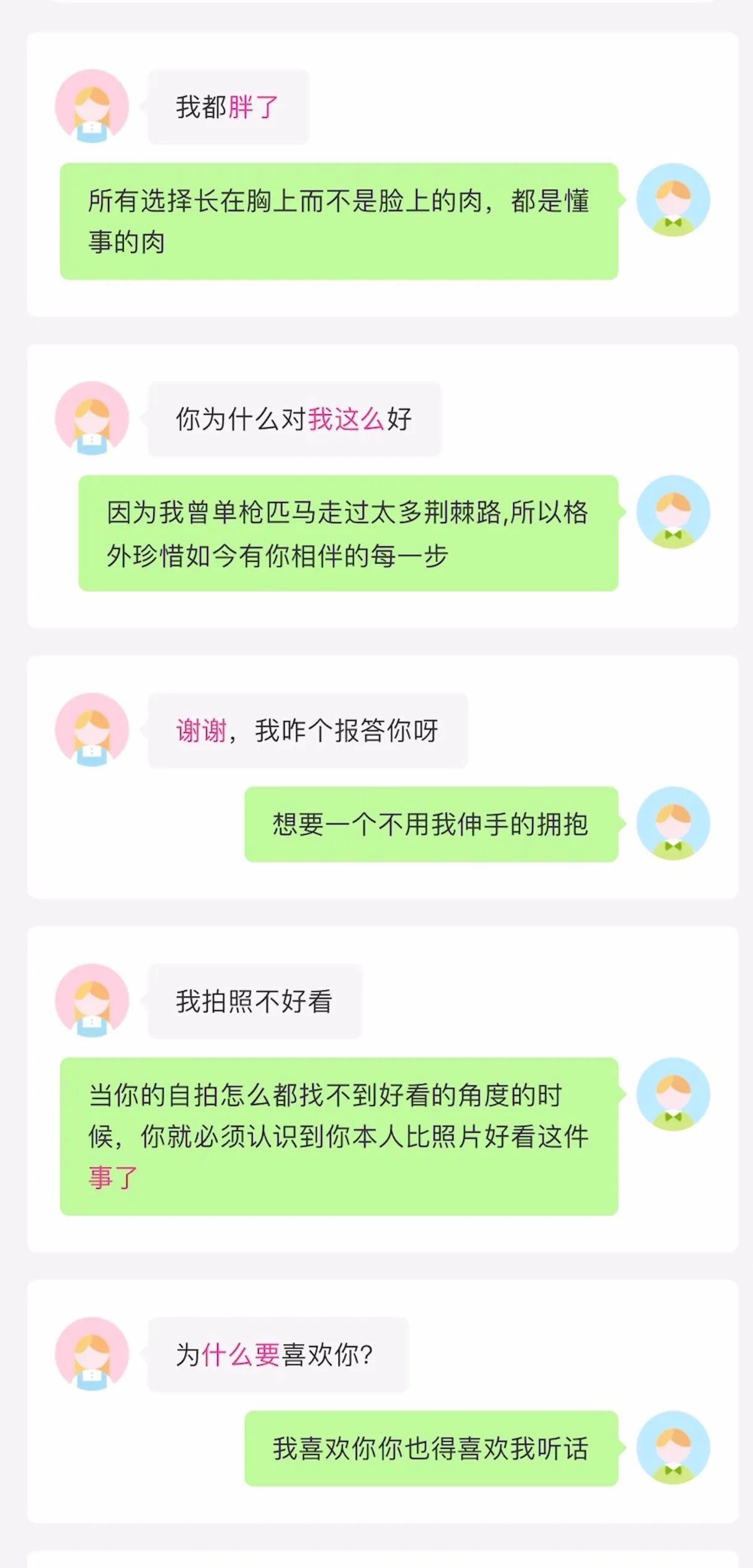Tap the card “谢谢，我咋个报答你呀”
This screenshot has height=1568, width=753.
click(x=383, y=777)
